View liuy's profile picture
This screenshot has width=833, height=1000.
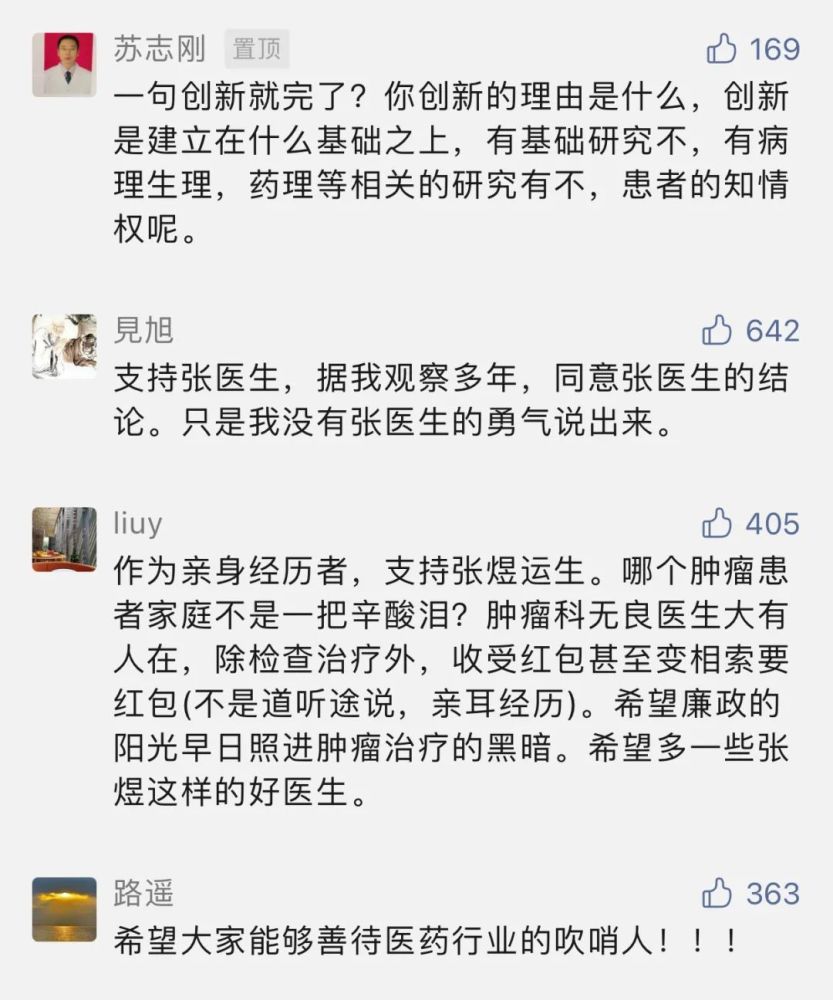(x=64, y=539)
